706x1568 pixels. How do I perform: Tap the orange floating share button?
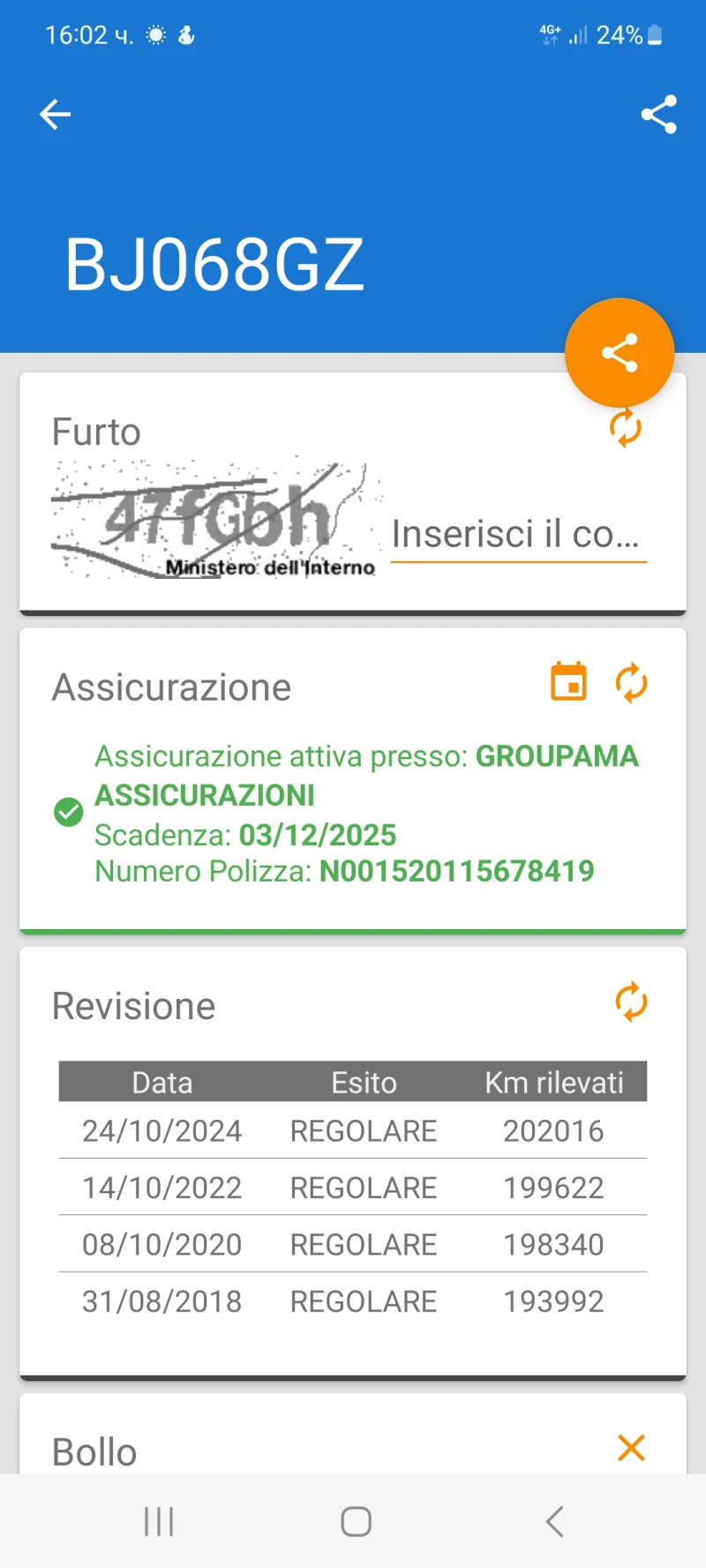620,353
